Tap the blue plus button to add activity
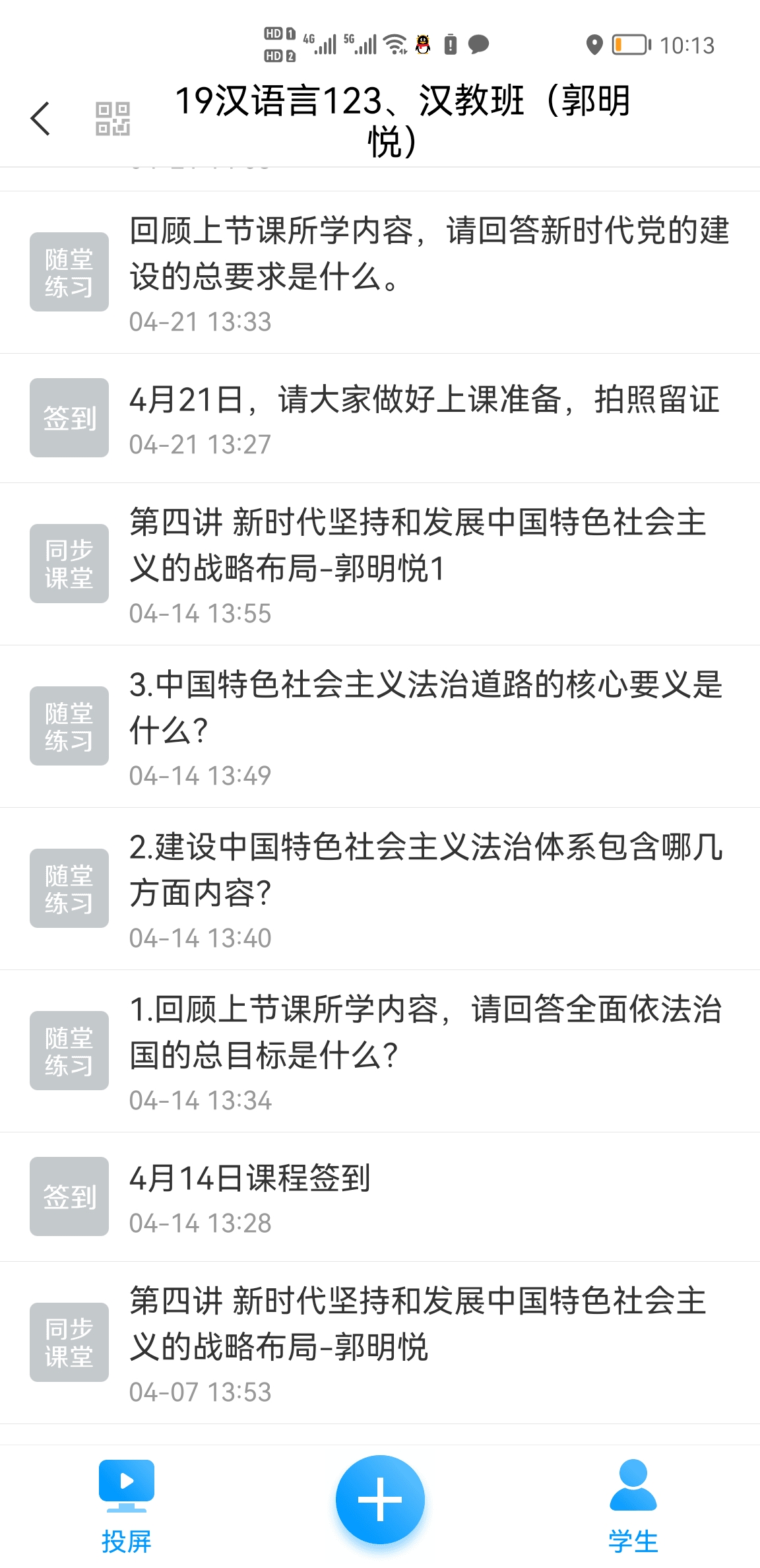Screen dimensions: 760x1568 coord(380,1499)
